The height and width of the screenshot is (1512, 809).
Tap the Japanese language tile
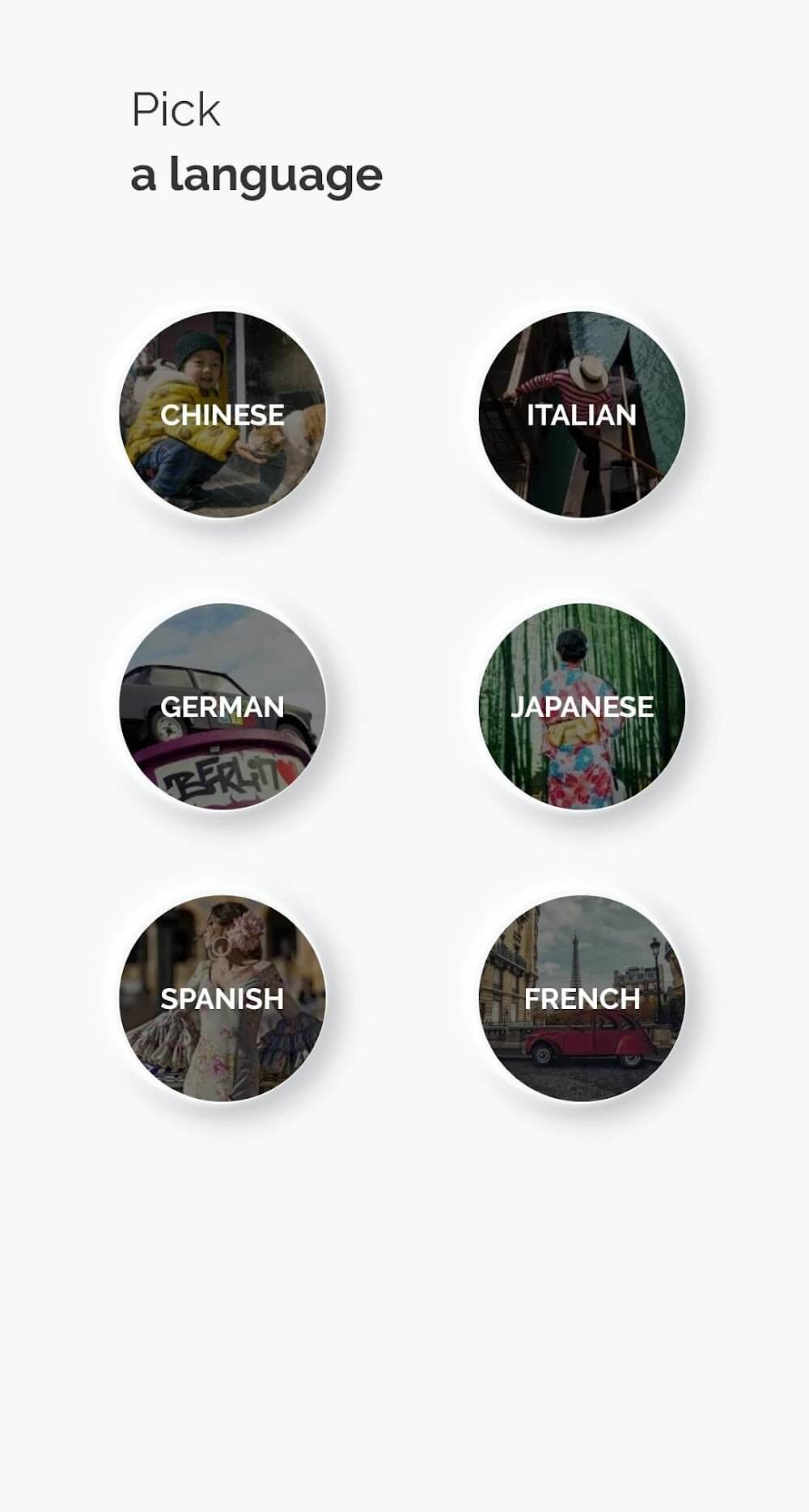[x=582, y=706]
